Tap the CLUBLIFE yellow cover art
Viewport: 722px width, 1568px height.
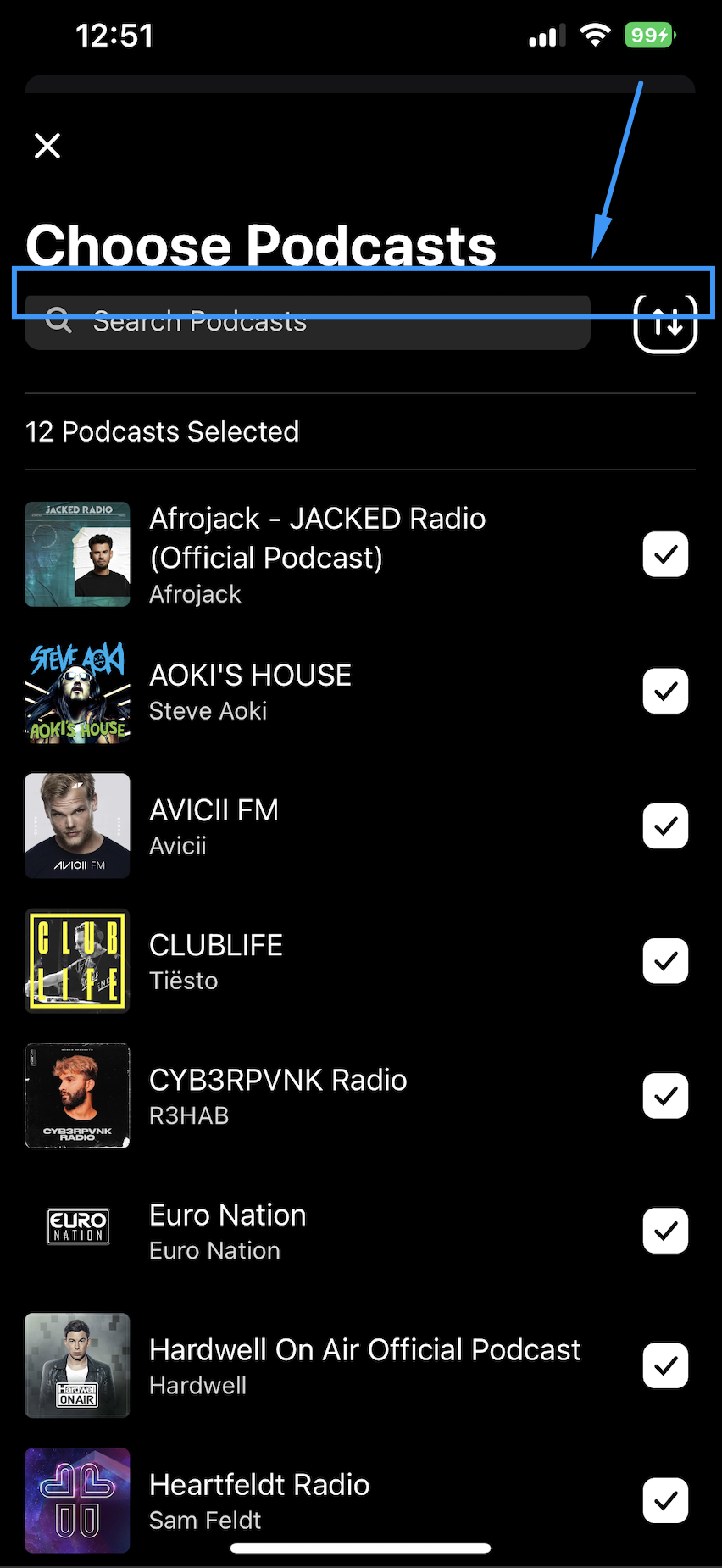(x=77, y=960)
